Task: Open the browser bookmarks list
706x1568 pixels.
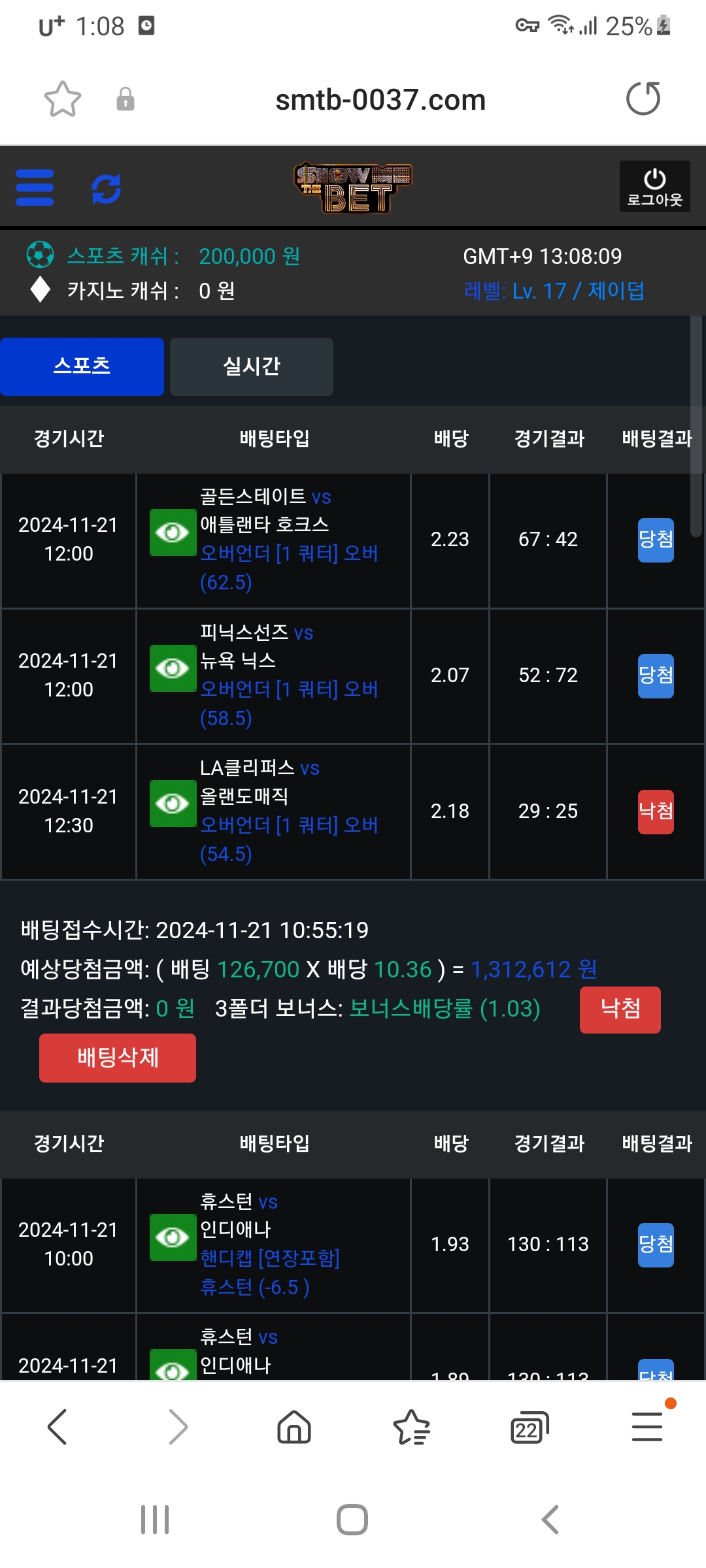Action: pyautogui.click(x=411, y=1427)
